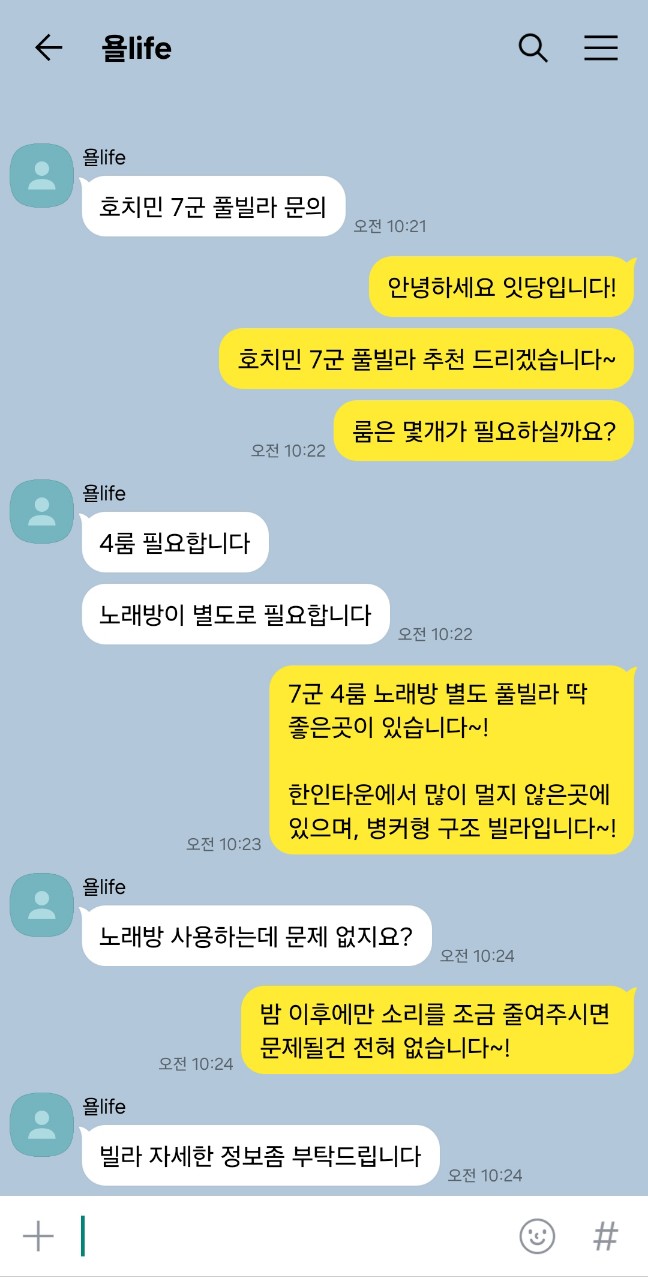Open the attachment plus menu
This screenshot has width=648, height=1277.
(38, 1236)
